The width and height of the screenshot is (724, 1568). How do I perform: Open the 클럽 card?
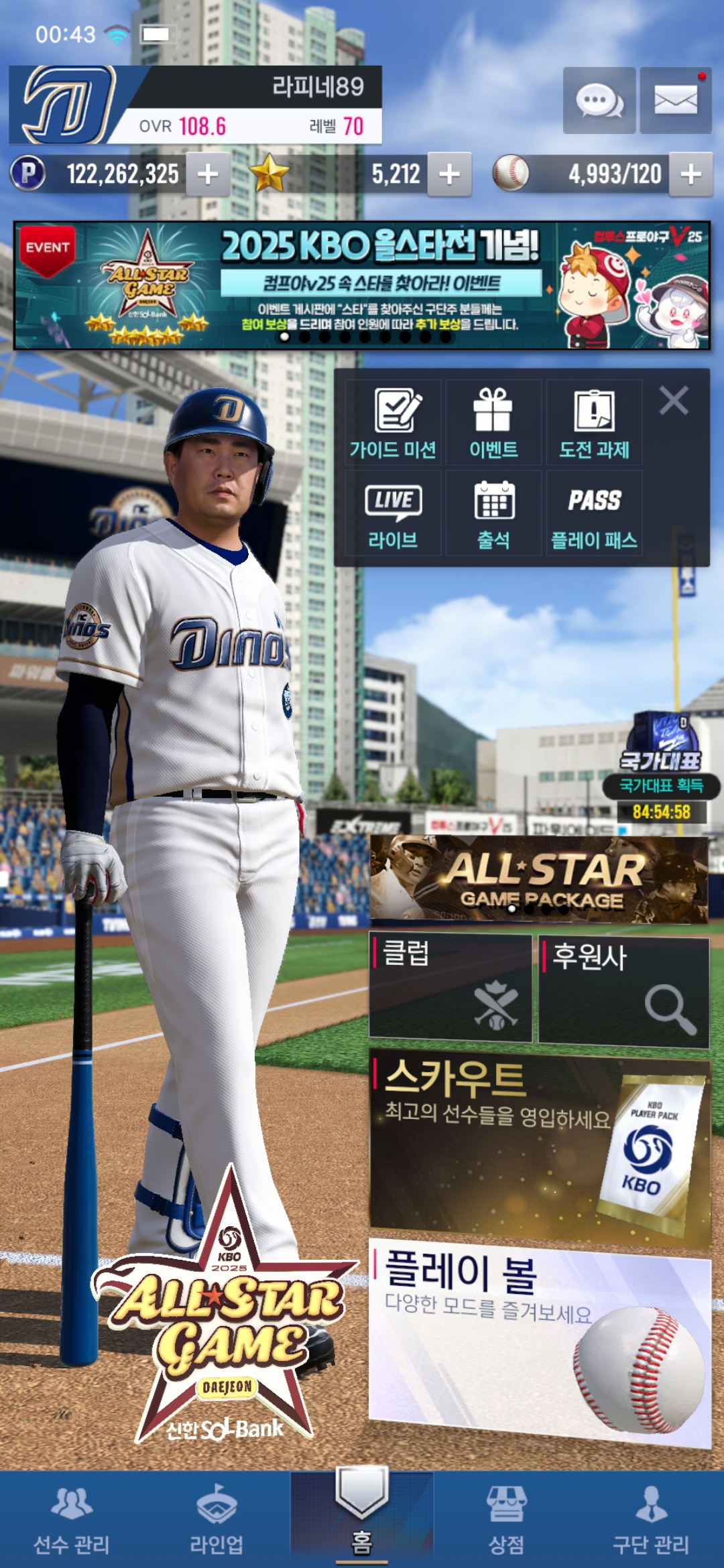coord(450,988)
